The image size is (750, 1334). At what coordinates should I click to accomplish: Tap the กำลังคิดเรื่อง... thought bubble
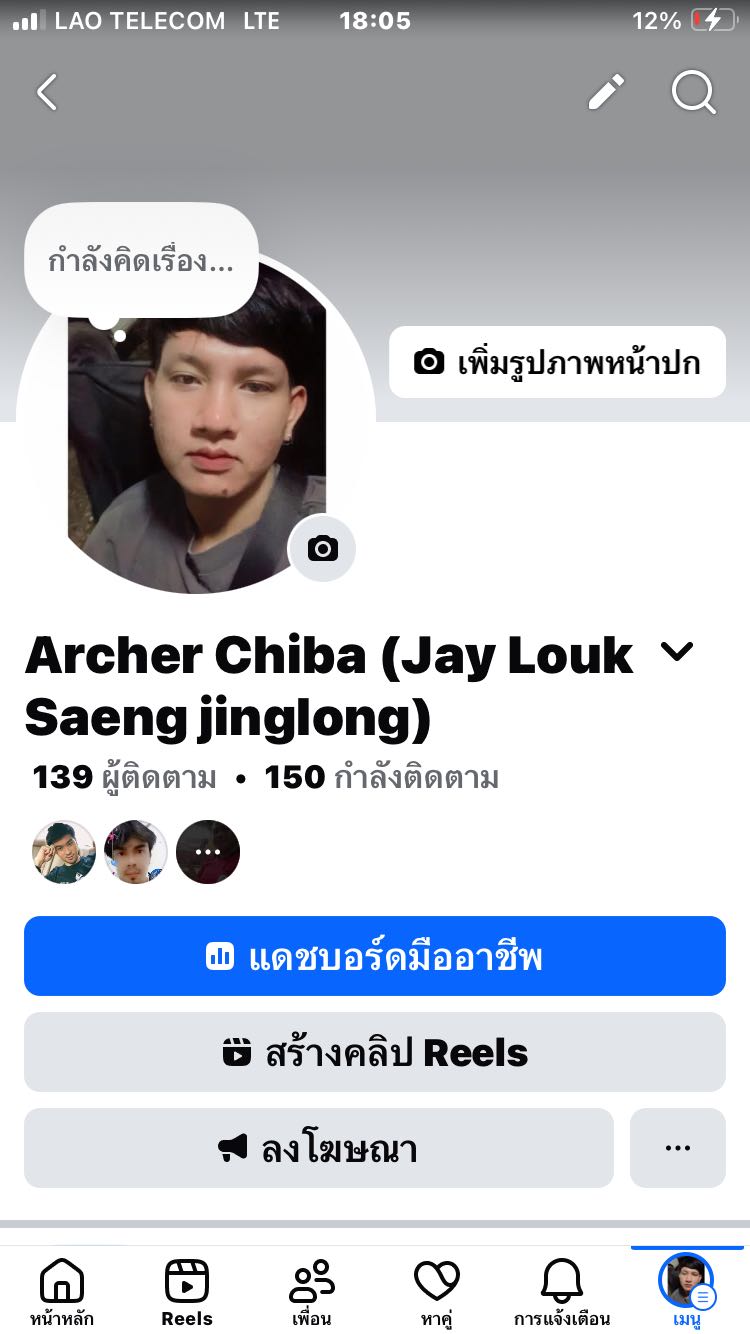pyautogui.click(x=141, y=262)
